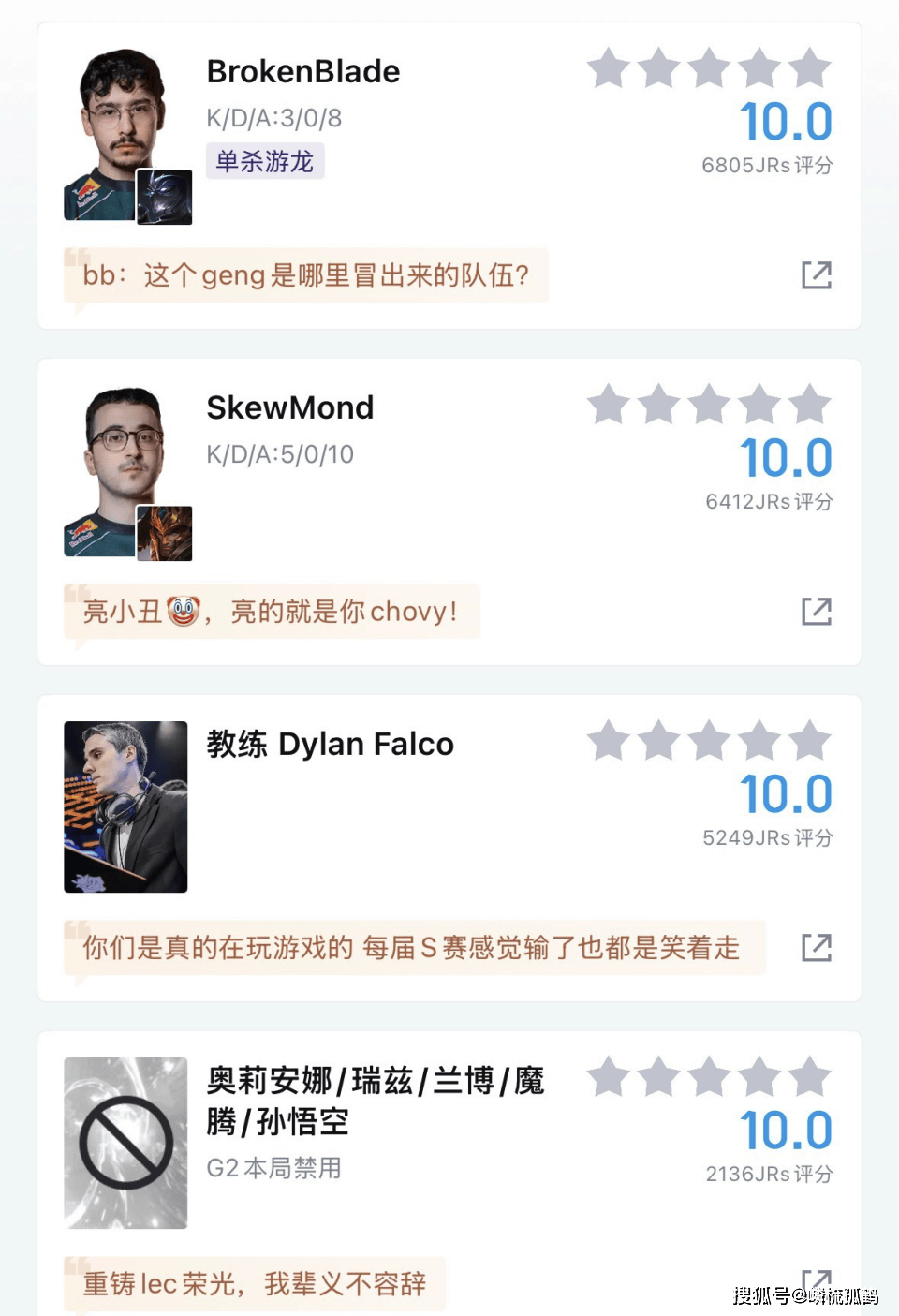Tap the 单杀游龙 tag under BrokenBlade

265,161
